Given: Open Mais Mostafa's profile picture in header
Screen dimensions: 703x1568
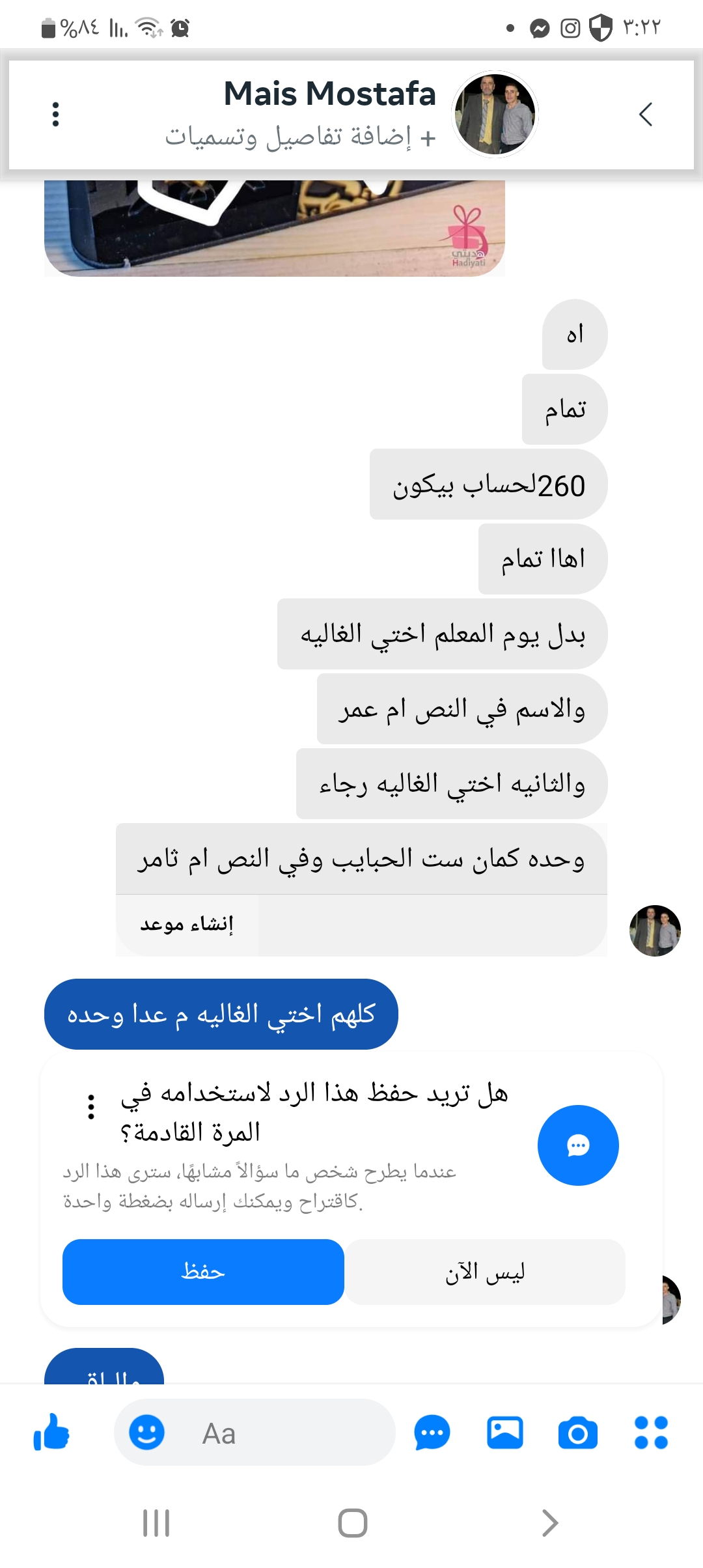Looking at the screenshot, I should pyautogui.click(x=495, y=115).
